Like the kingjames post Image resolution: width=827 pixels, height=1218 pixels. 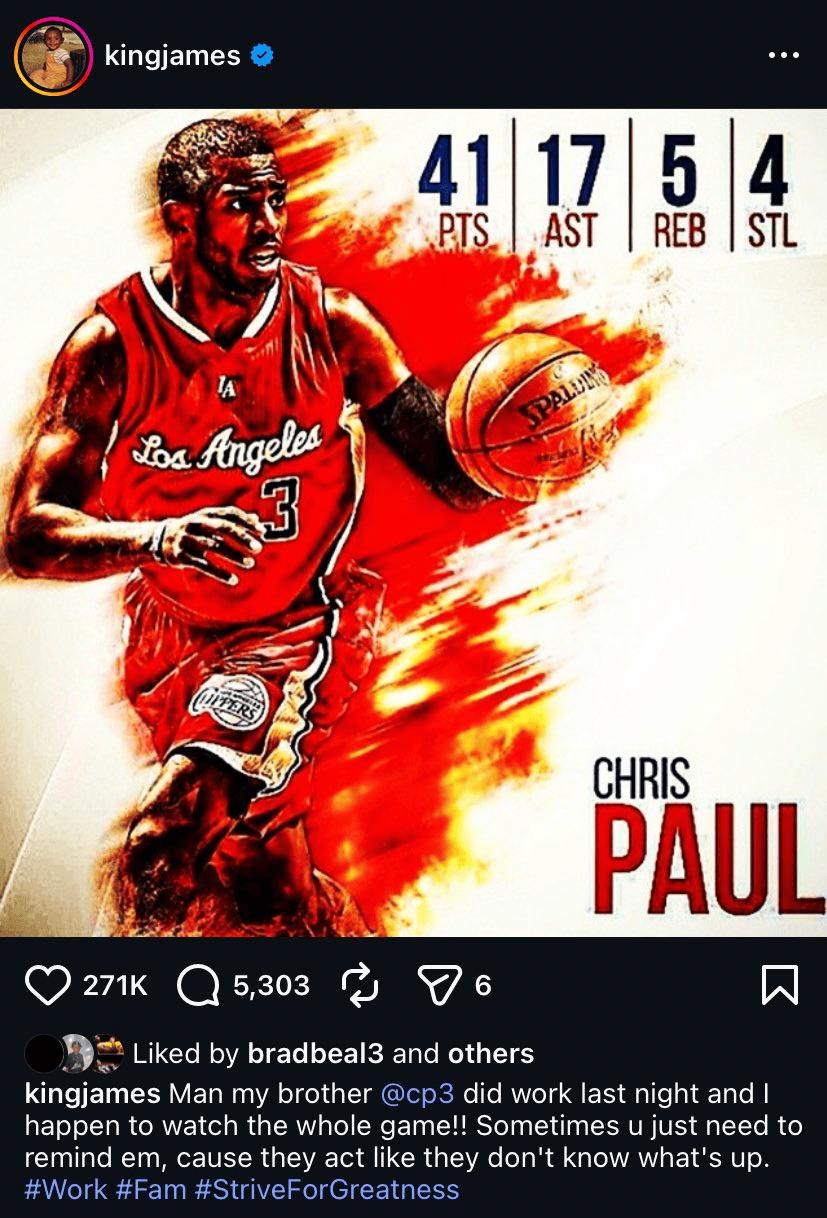pos(47,986)
